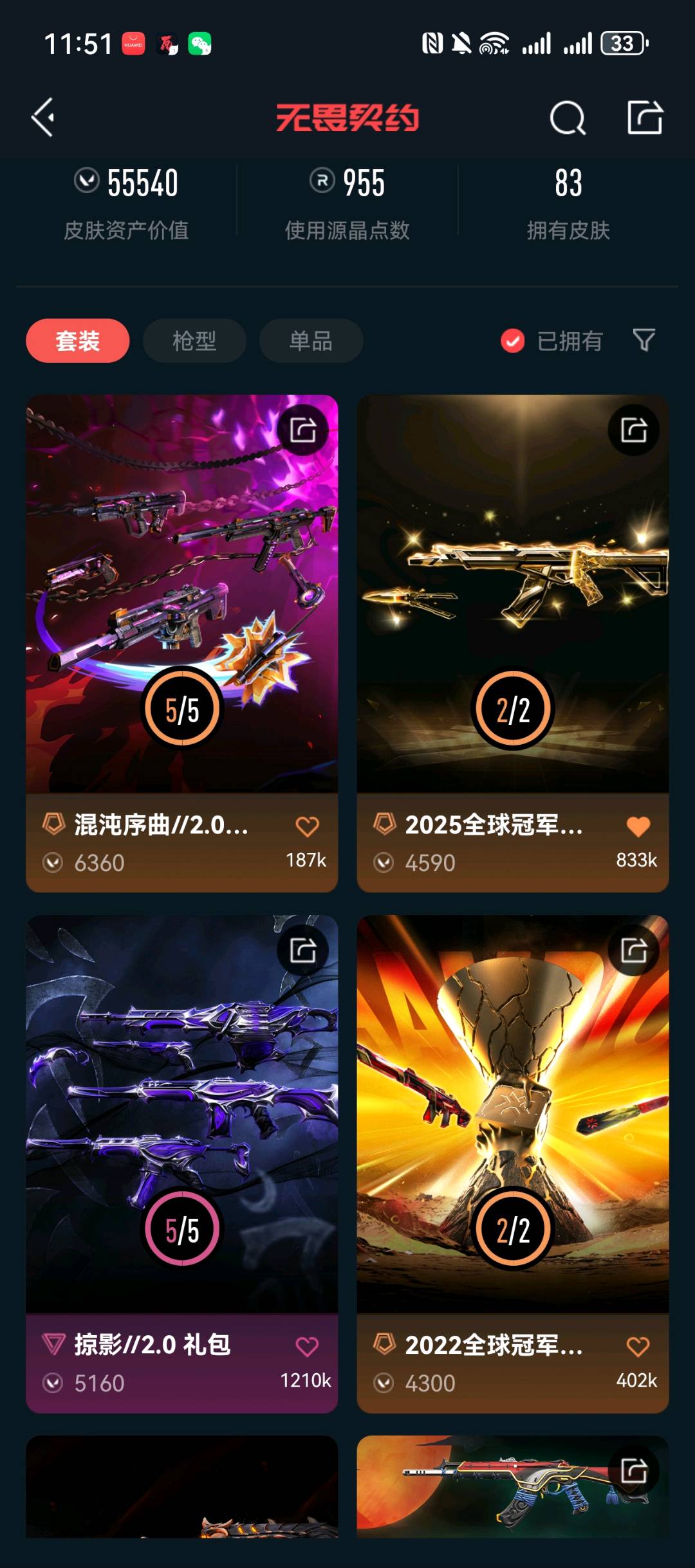Image resolution: width=695 pixels, height=1568 pixels.
Task: Open search from the top bar
Action: [567, 118]
